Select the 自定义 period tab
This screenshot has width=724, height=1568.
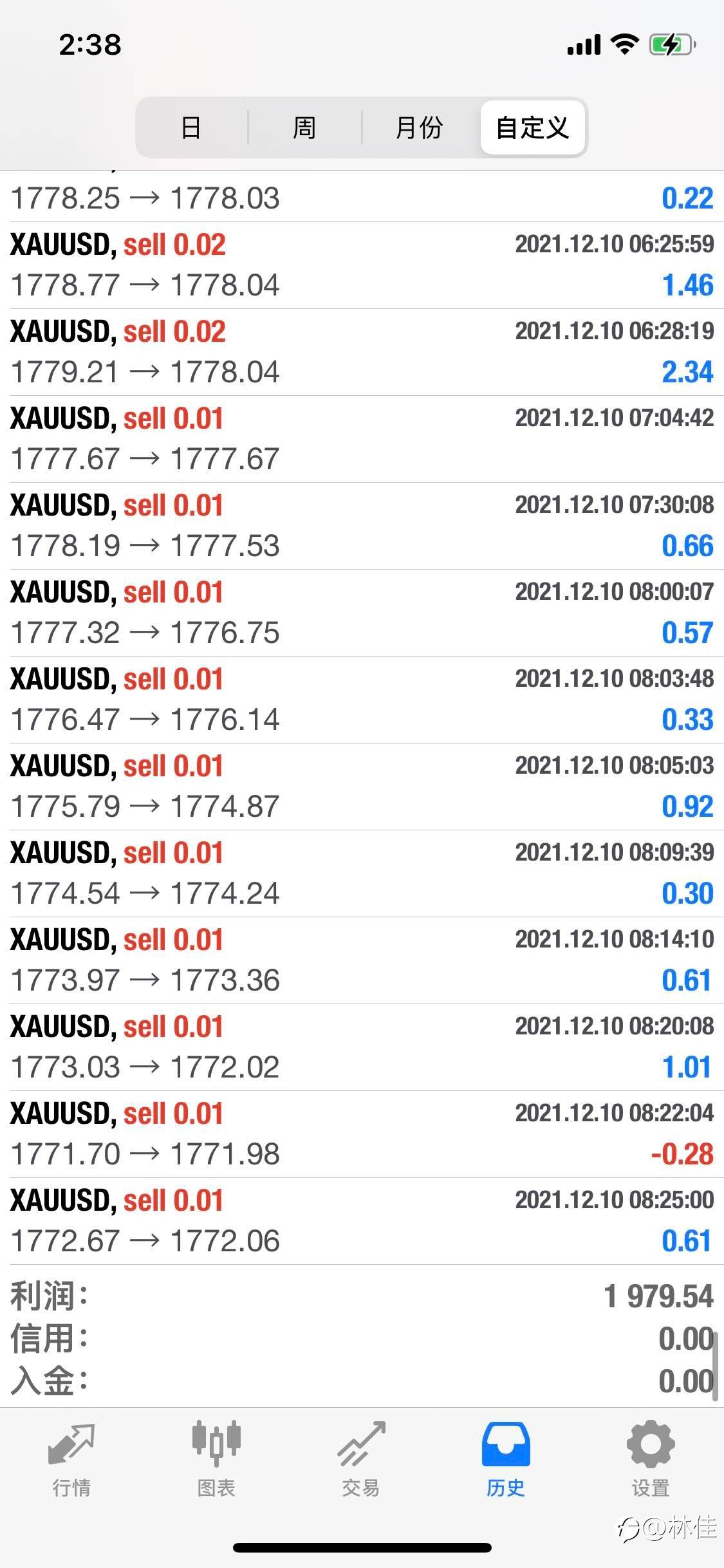point(533,127)
